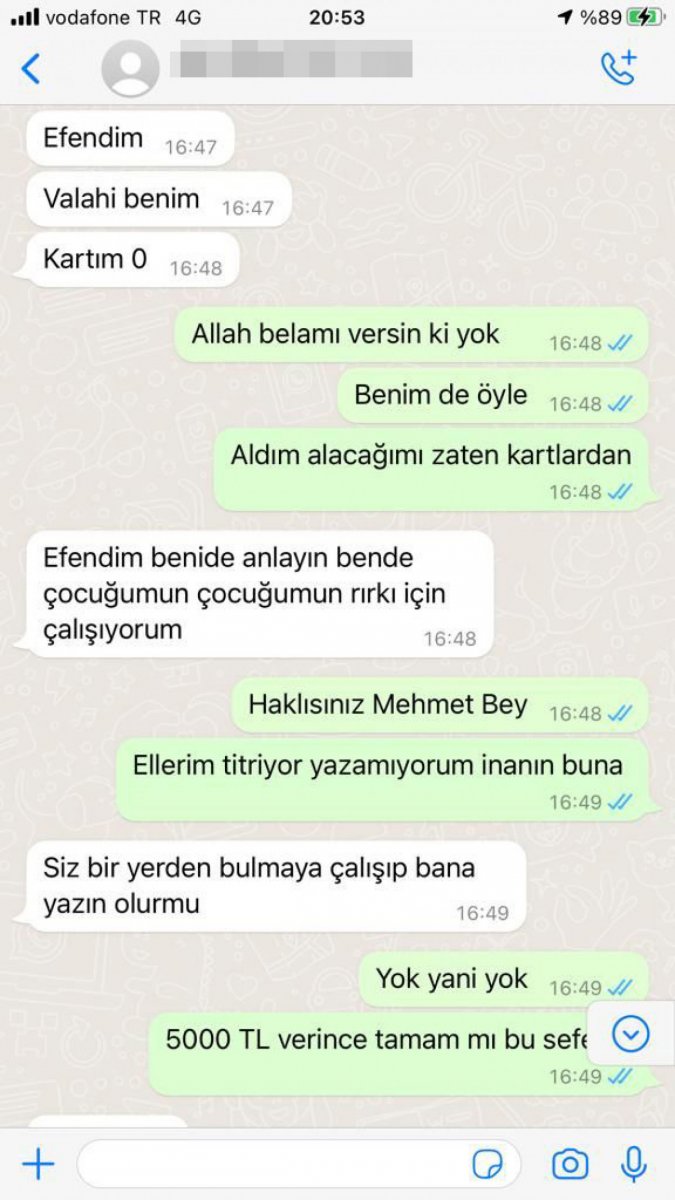Image resolution: width=675 pixels, height=1200 pixels.
Task: Open the camera from the chat bar
Action: pyautogui.click(x=570, y=1164)
